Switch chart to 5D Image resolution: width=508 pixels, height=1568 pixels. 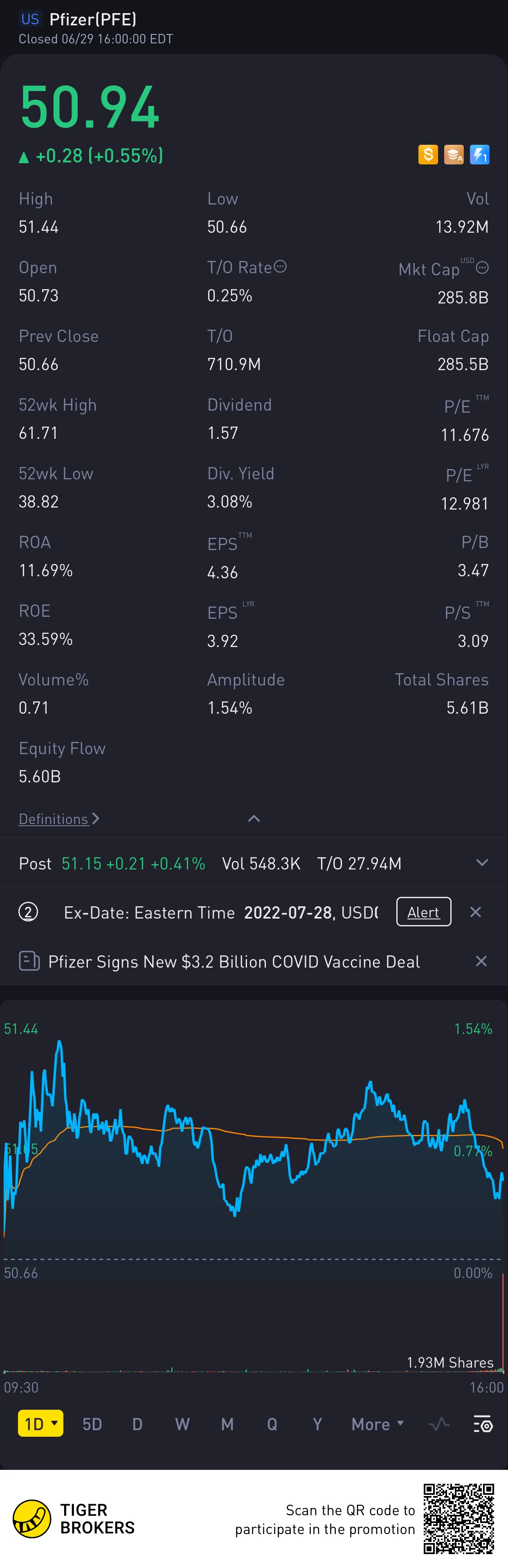pos(92,1424)
